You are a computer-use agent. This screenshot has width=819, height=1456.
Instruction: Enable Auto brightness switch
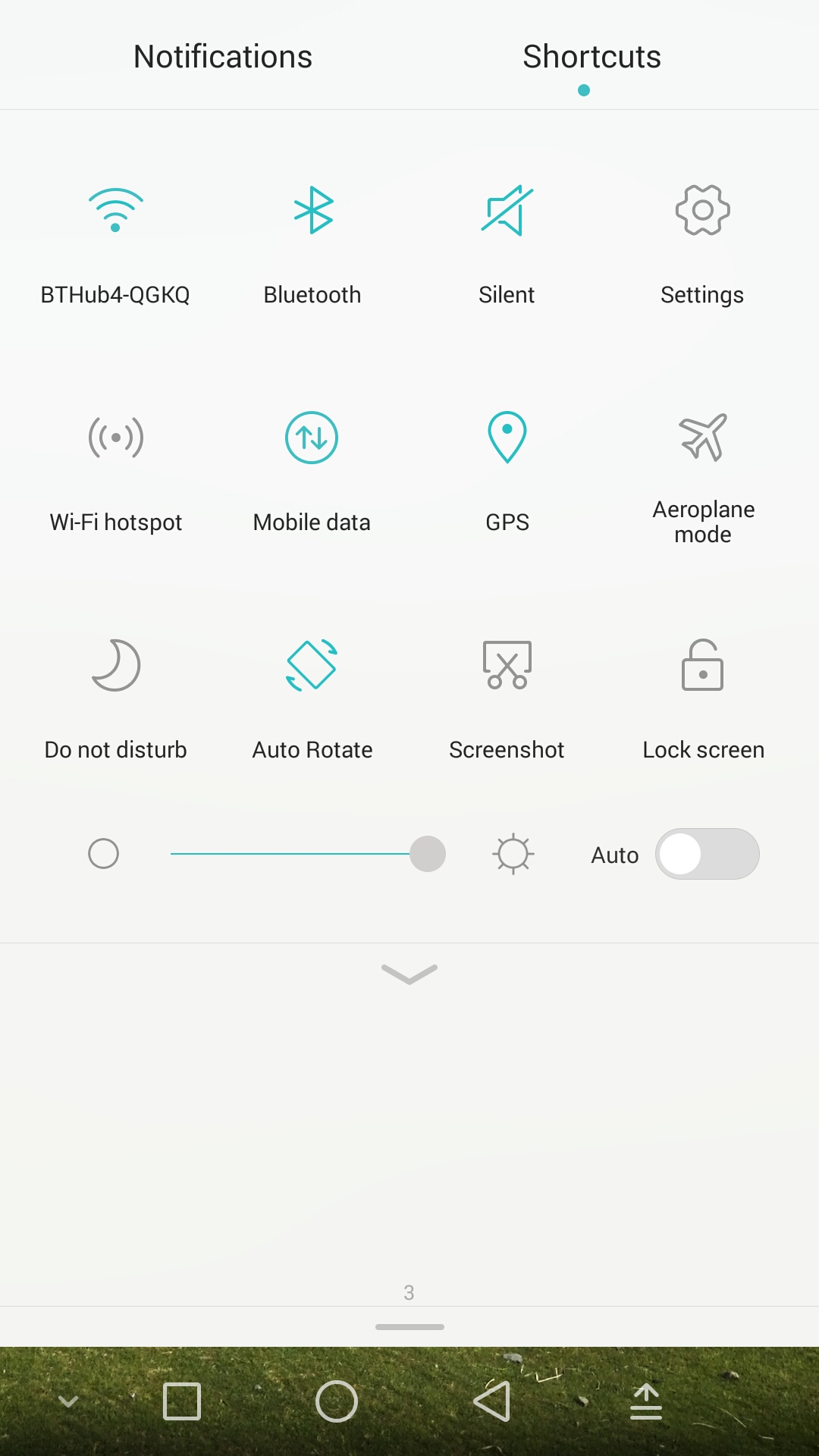(707, 854)
